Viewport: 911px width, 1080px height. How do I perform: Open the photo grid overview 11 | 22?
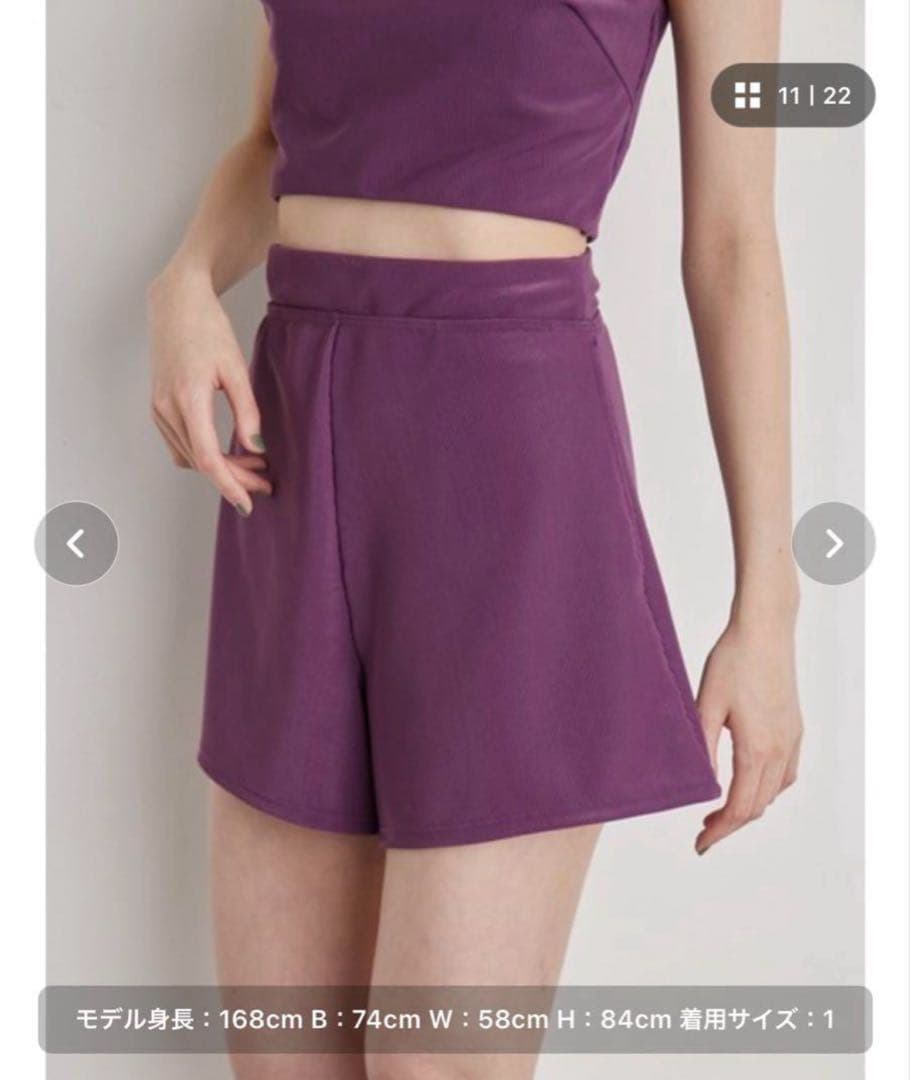point(792,96)
